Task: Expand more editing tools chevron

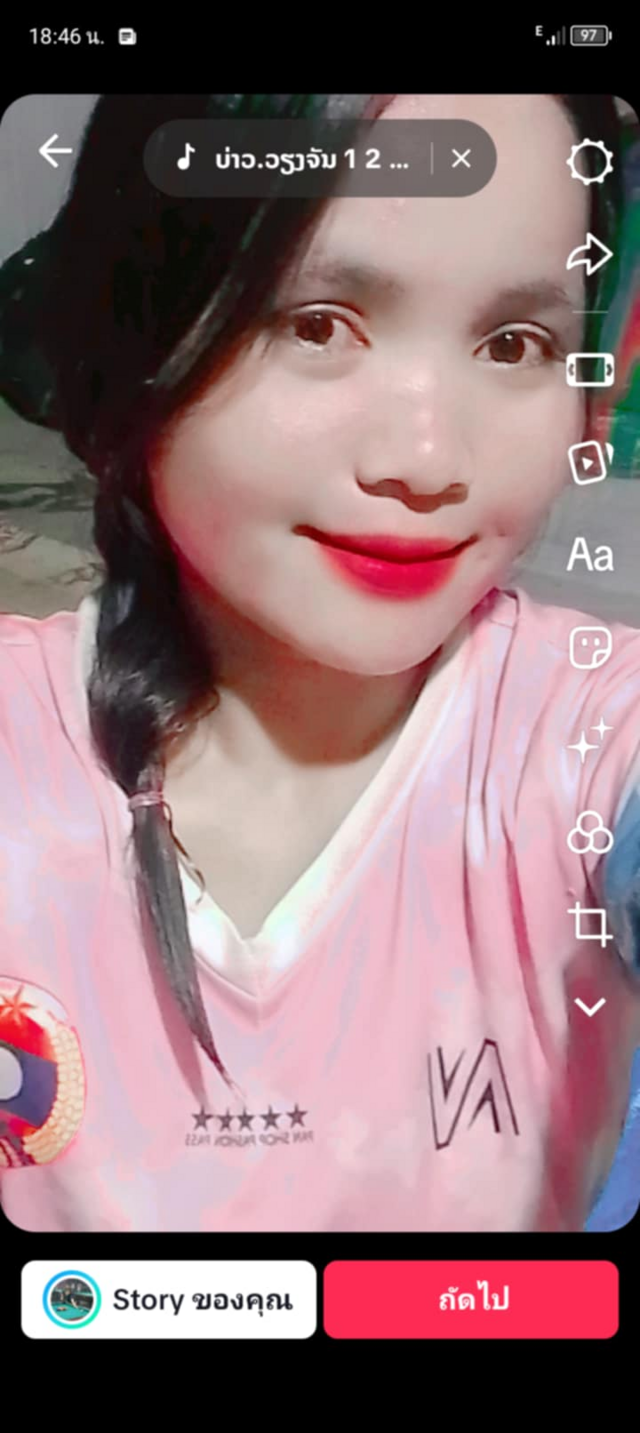Action: pyautogui.click(x=589, y=1007)
